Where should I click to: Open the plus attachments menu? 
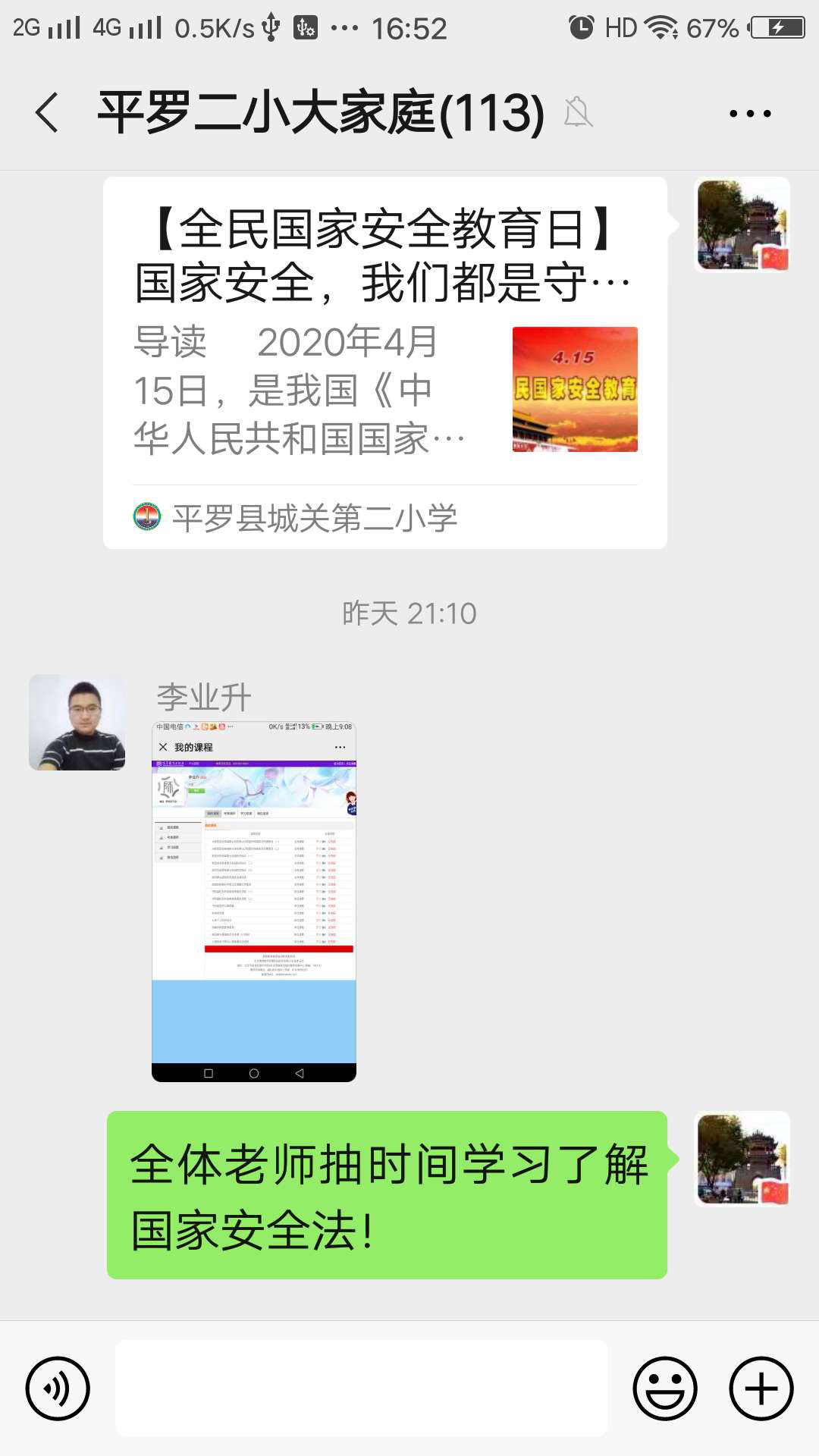pyautogui.click(x=761, y=1388)
